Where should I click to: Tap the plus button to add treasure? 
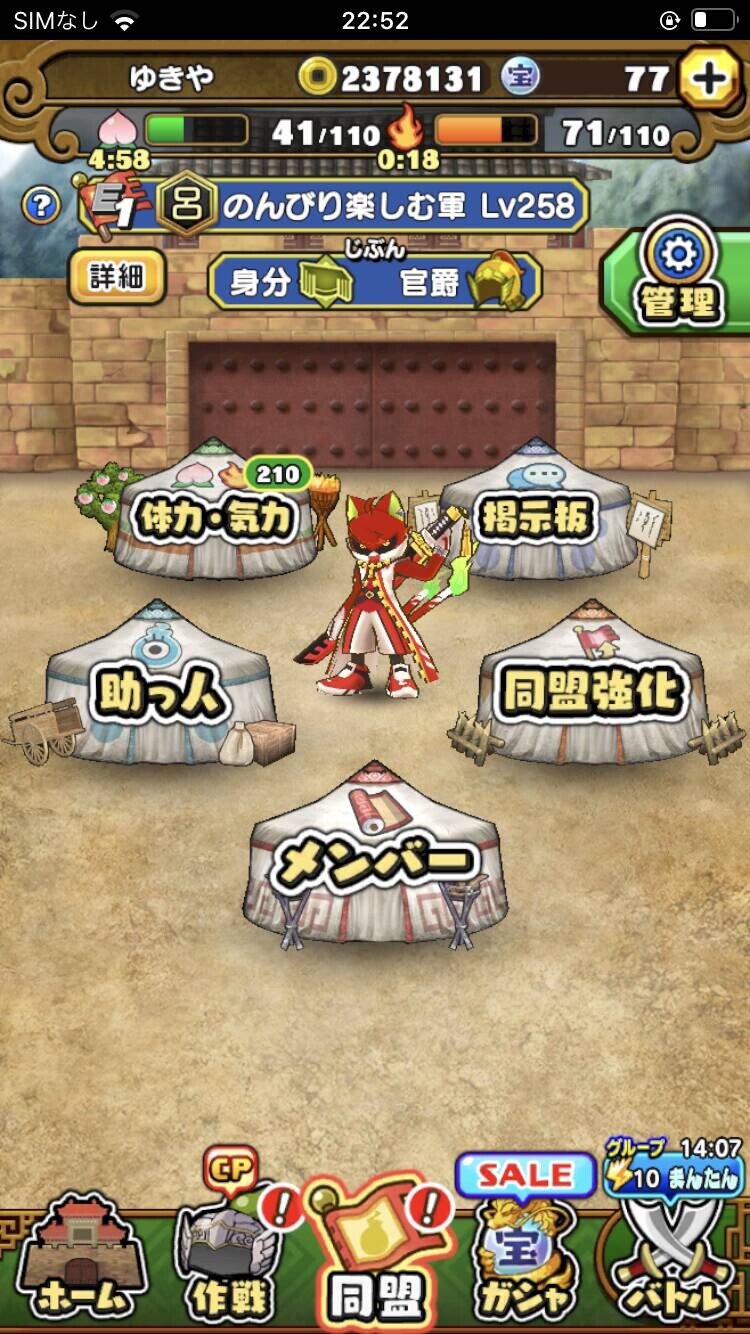[x=709, y=78]
